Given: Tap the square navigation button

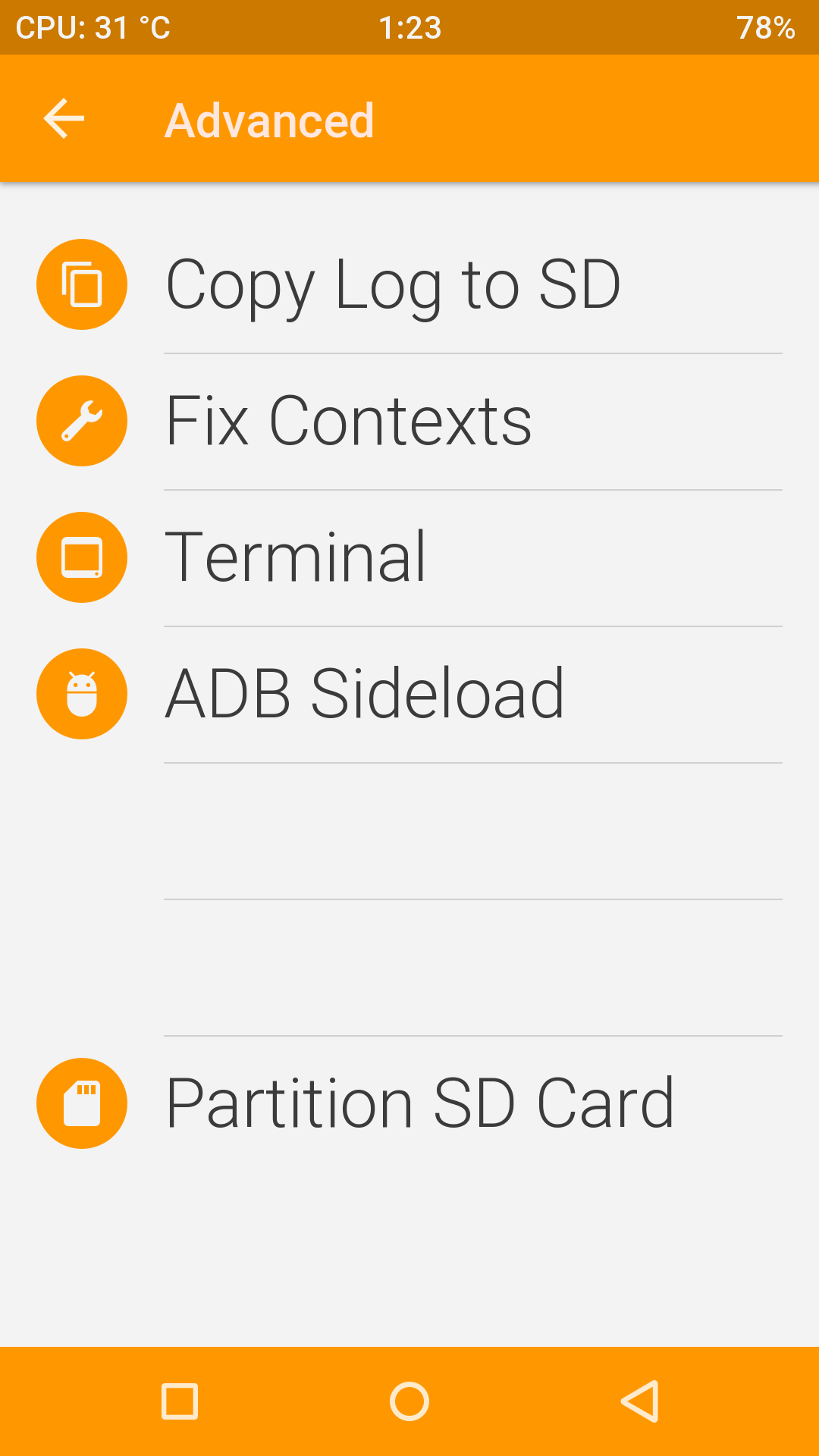Looking at the screenshot, I should pyautogui.click(x=180, y=1401).
